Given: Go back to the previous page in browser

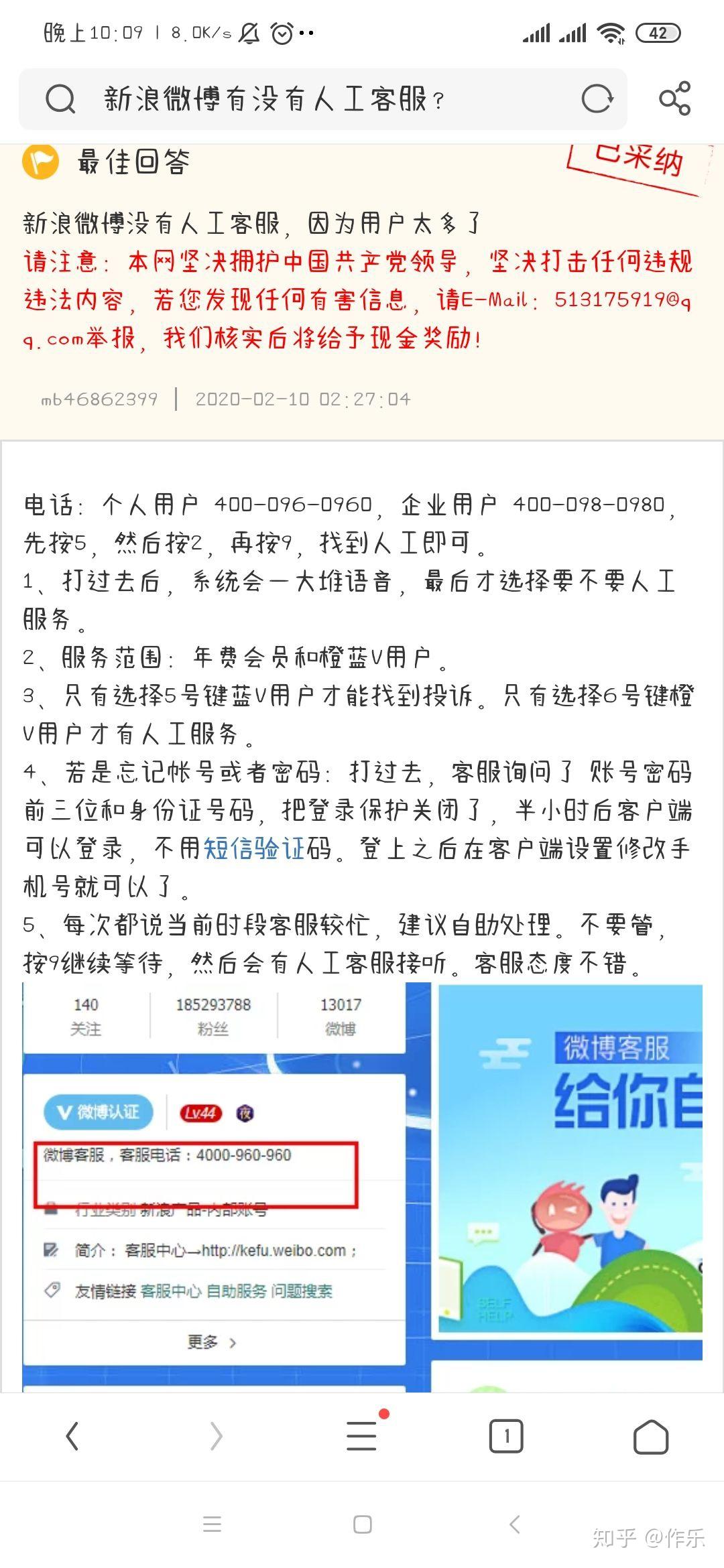Looking at the screenshot, I should coord(72,1437).
